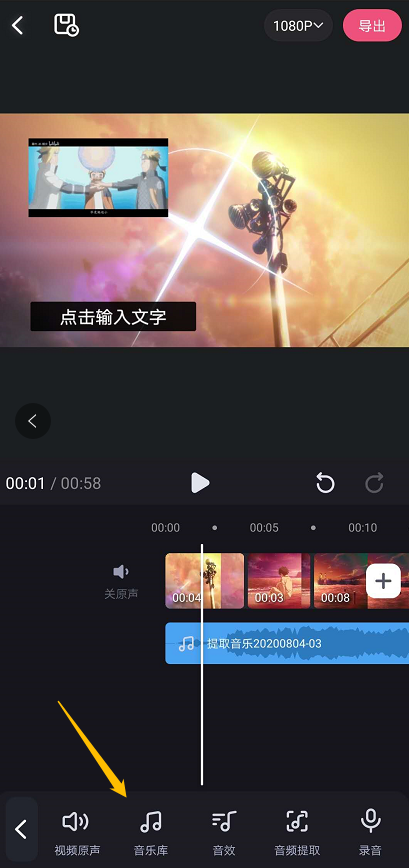Open the 音乐库 music library

click(151, 833)
